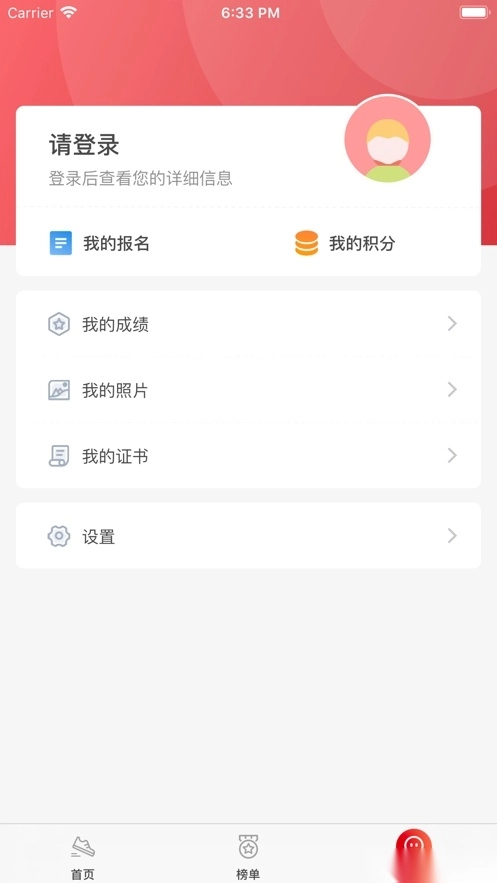Tap the profile avatar picture
Screen dimensions: 497x883
[x=387, y=139]
